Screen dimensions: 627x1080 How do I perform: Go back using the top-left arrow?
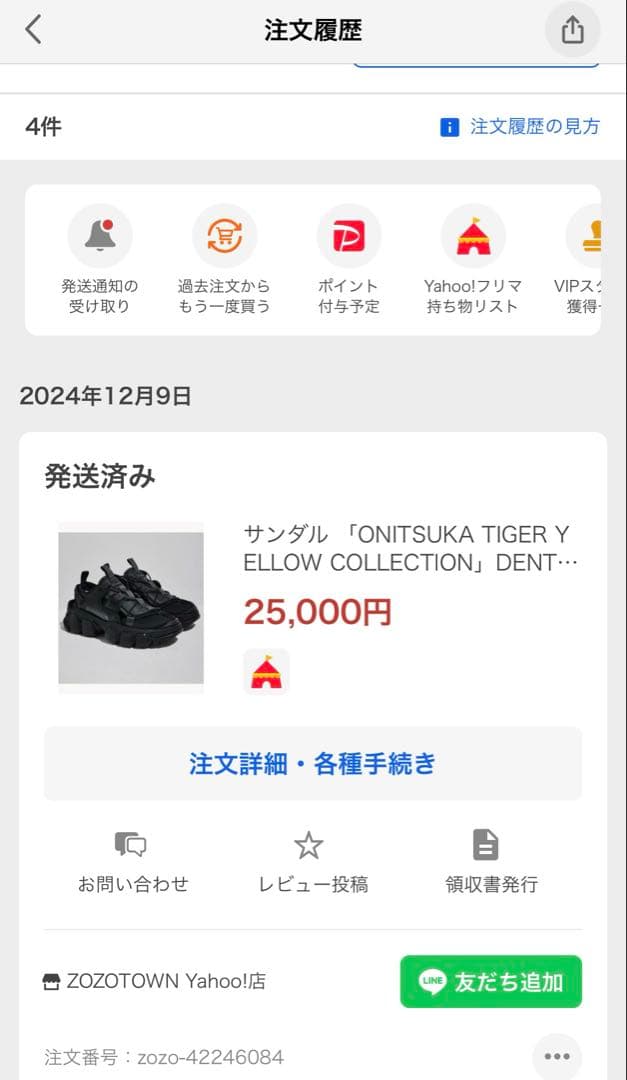33,30
